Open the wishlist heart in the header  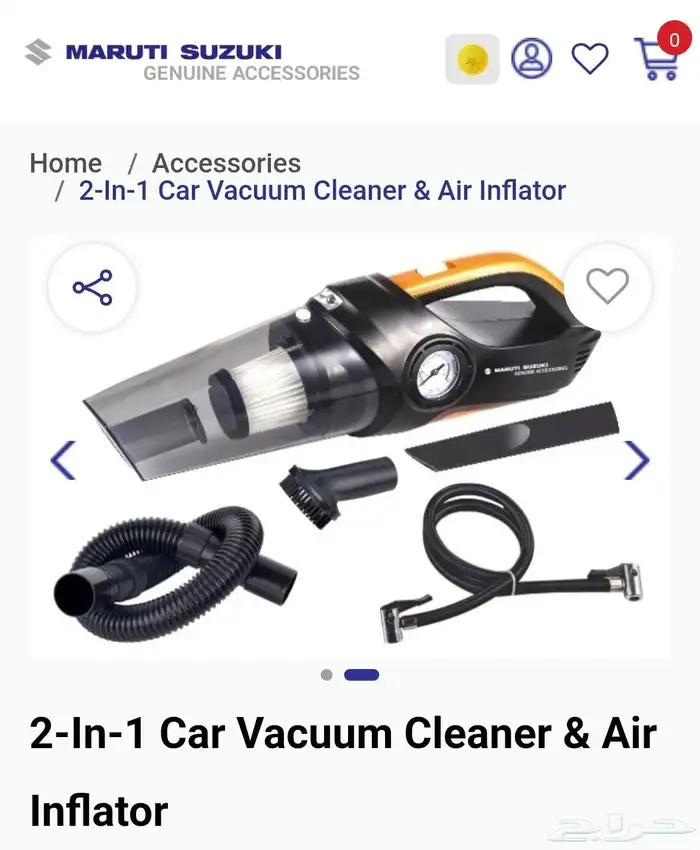(589, 59)
